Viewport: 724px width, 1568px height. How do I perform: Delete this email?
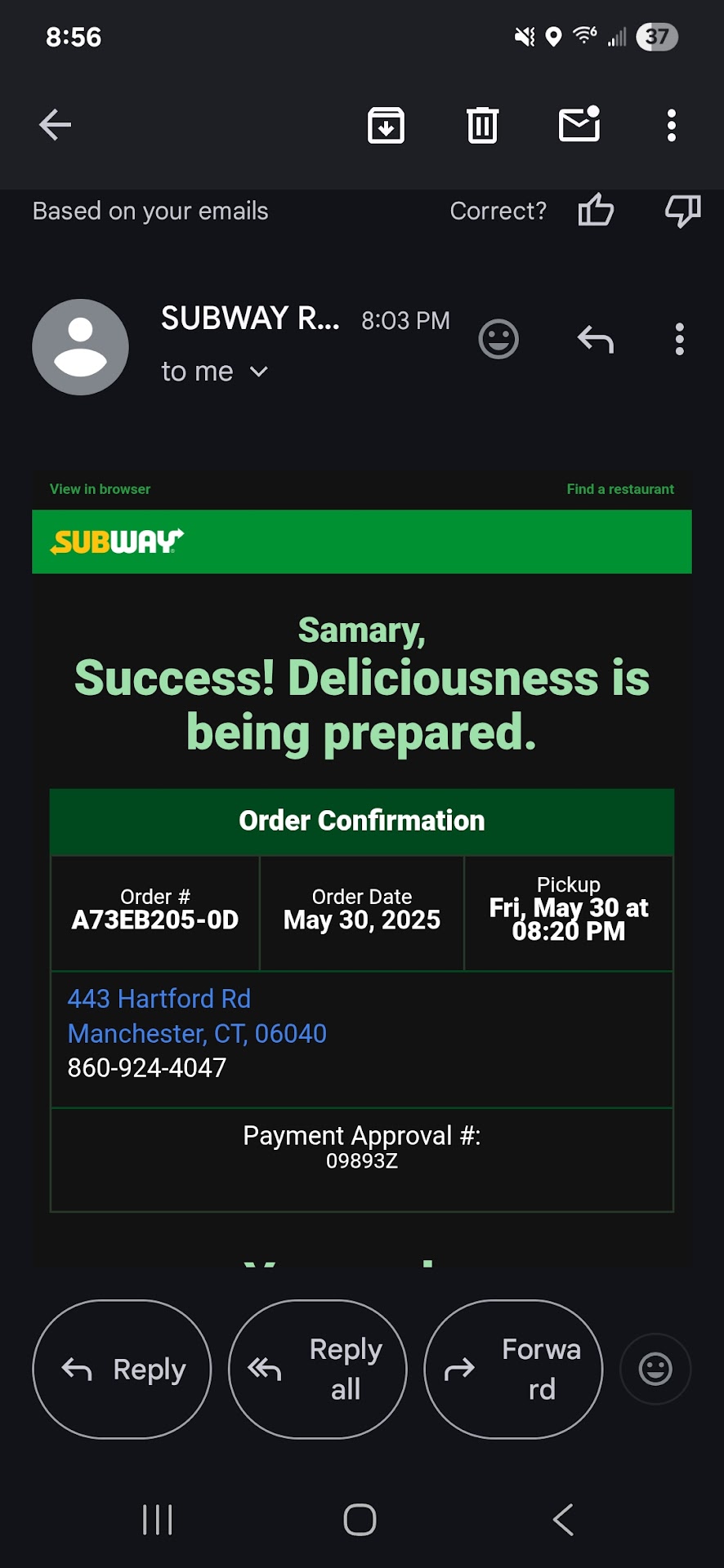pos(482,125)
